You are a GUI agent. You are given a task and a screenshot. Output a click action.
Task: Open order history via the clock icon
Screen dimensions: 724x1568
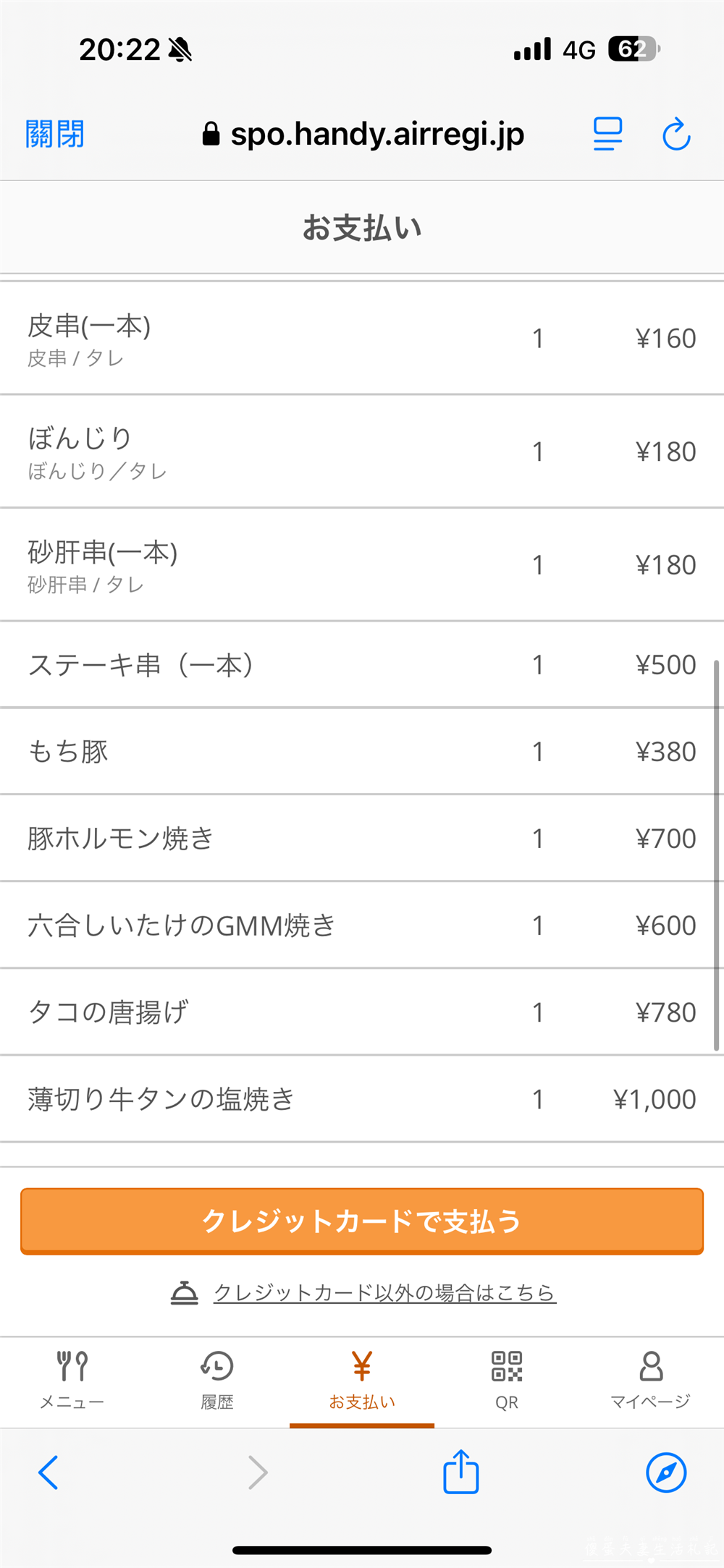[216, 1366]
